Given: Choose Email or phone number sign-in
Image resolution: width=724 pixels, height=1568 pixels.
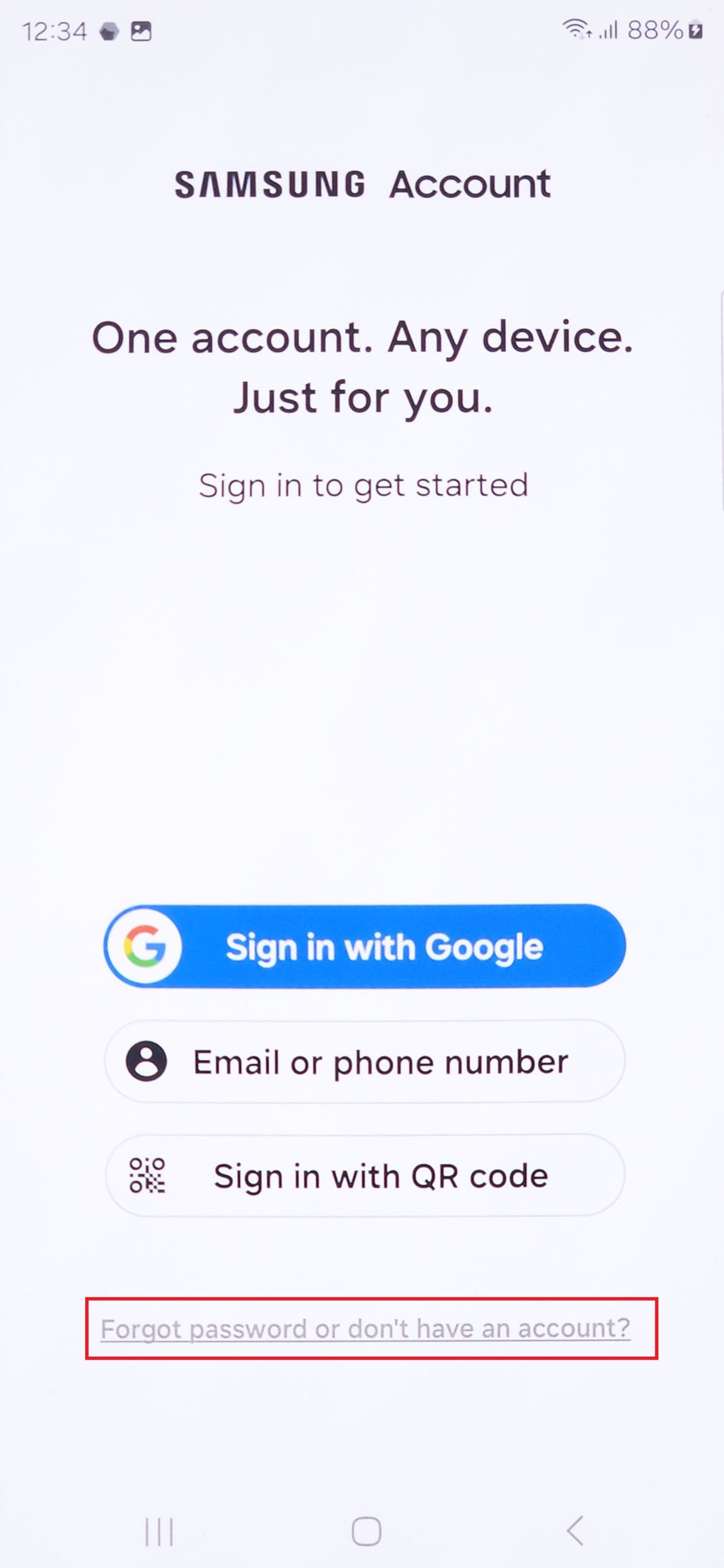Looking at the screenshot, I should [x=364, y=1062].
